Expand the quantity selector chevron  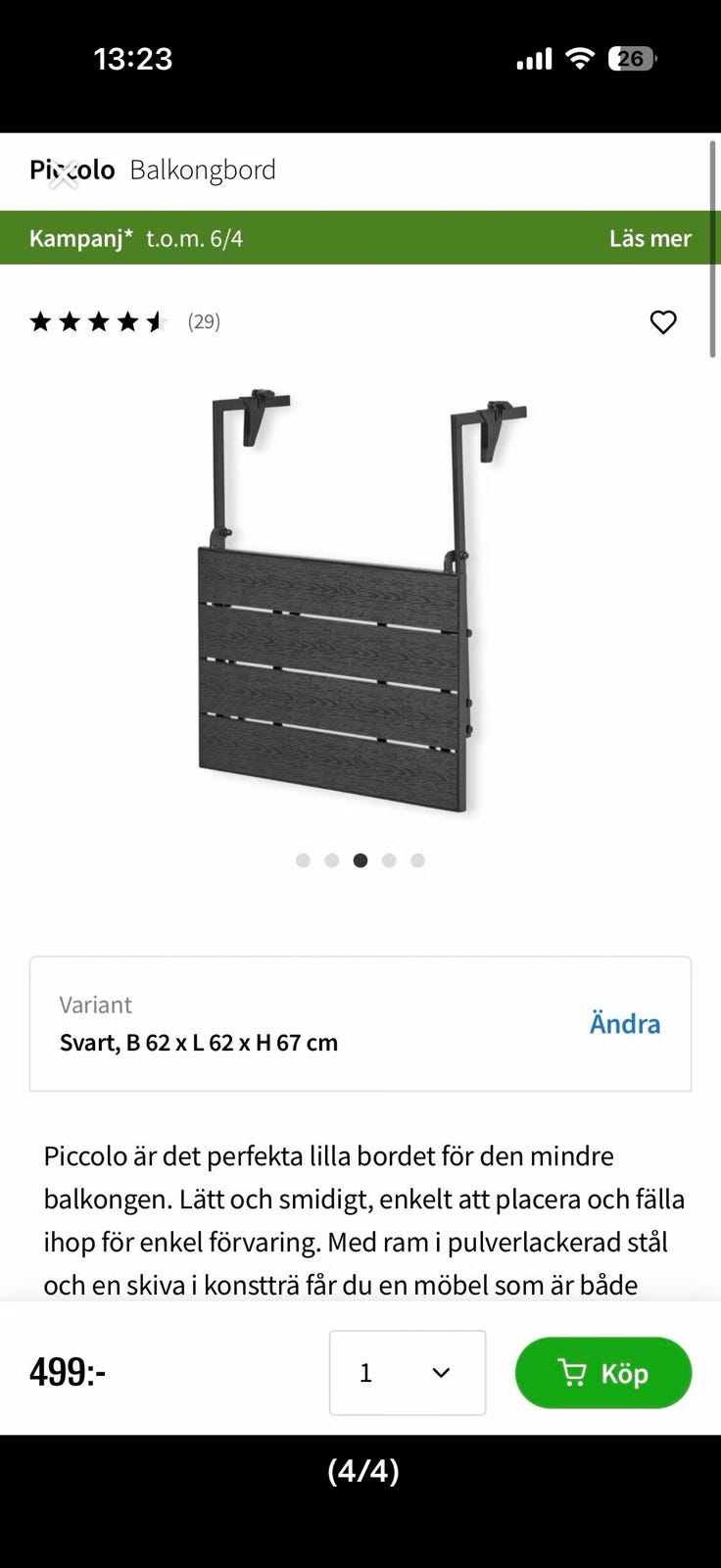tap(440, 1372)
